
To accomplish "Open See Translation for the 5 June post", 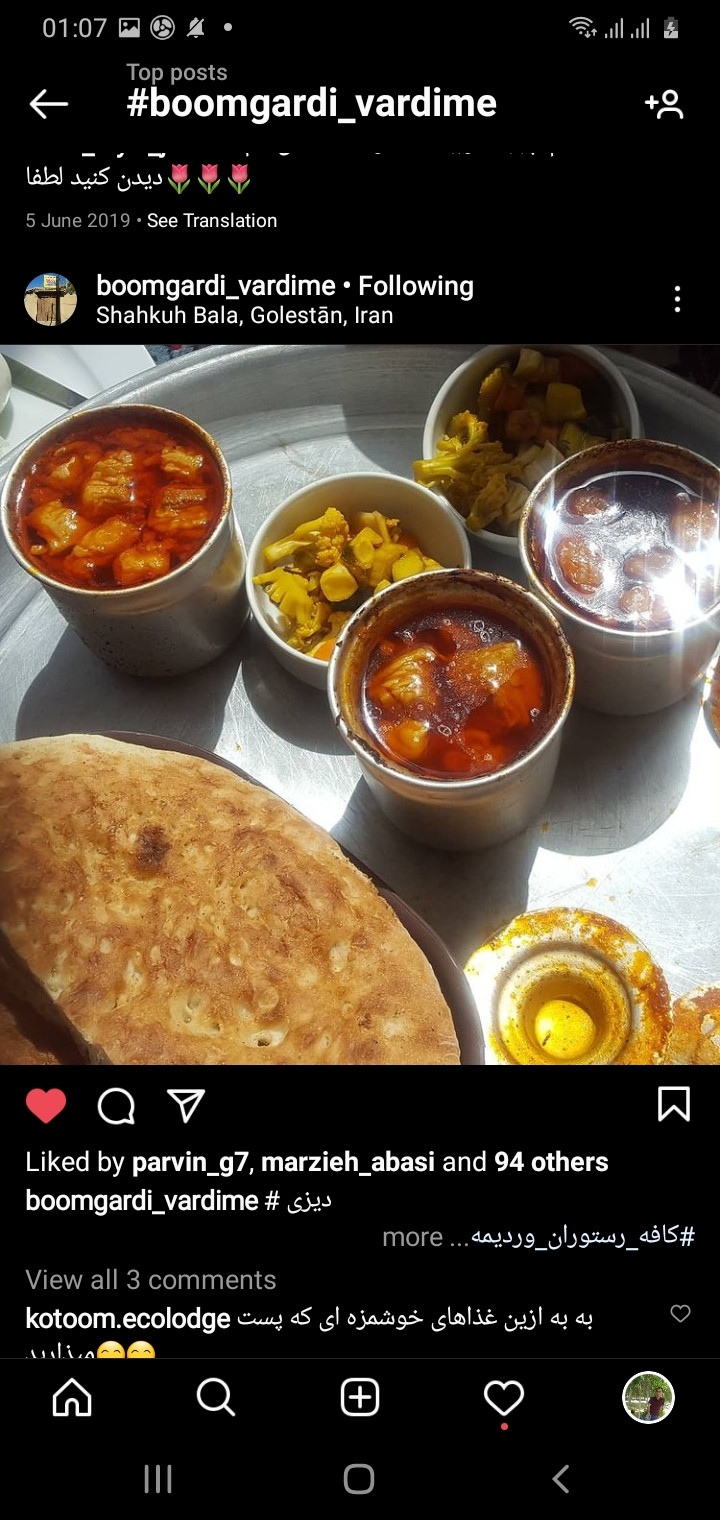I will [212, 220].
